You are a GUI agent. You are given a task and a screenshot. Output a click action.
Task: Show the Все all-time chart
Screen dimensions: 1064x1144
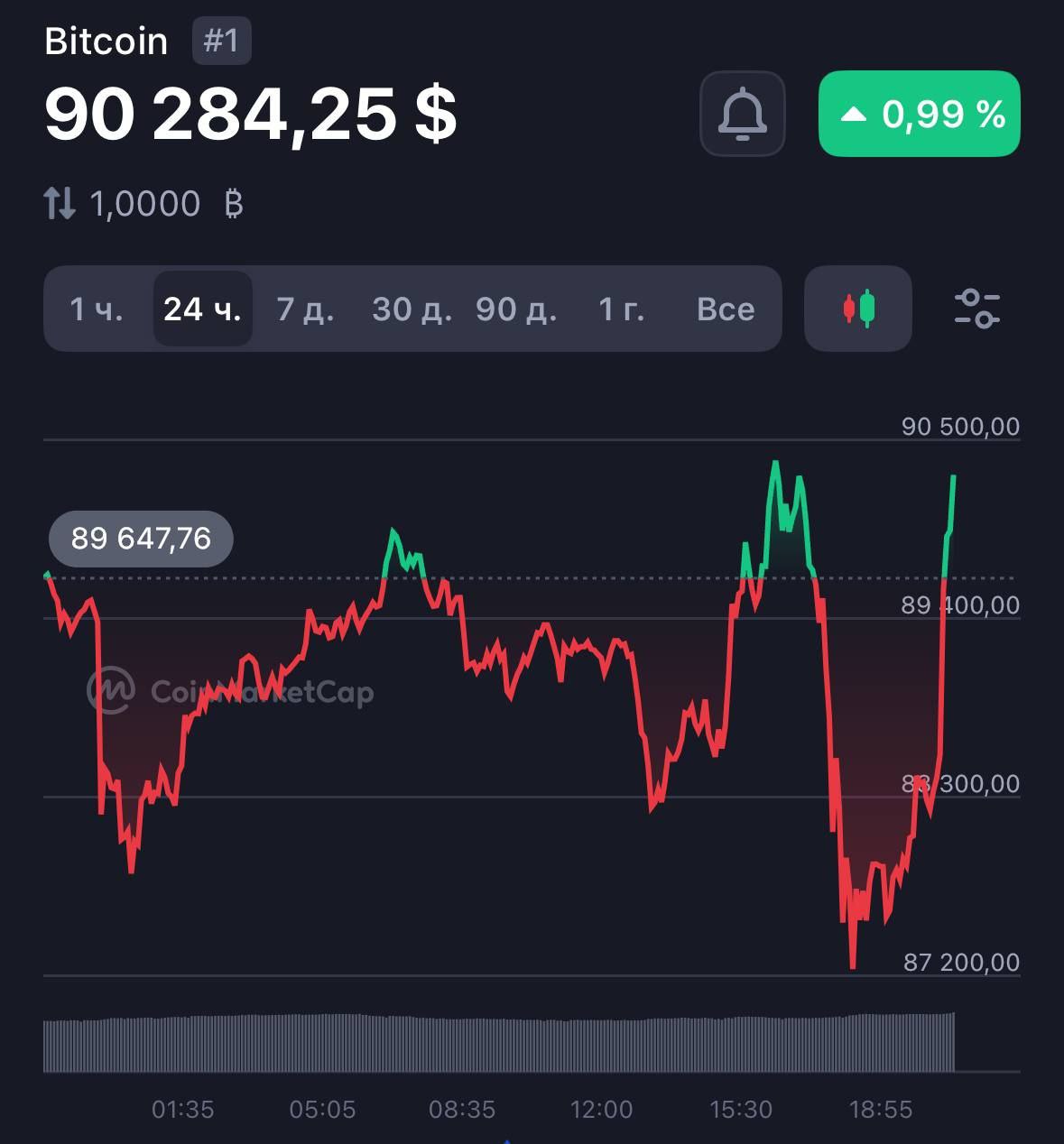click(726, 309)
